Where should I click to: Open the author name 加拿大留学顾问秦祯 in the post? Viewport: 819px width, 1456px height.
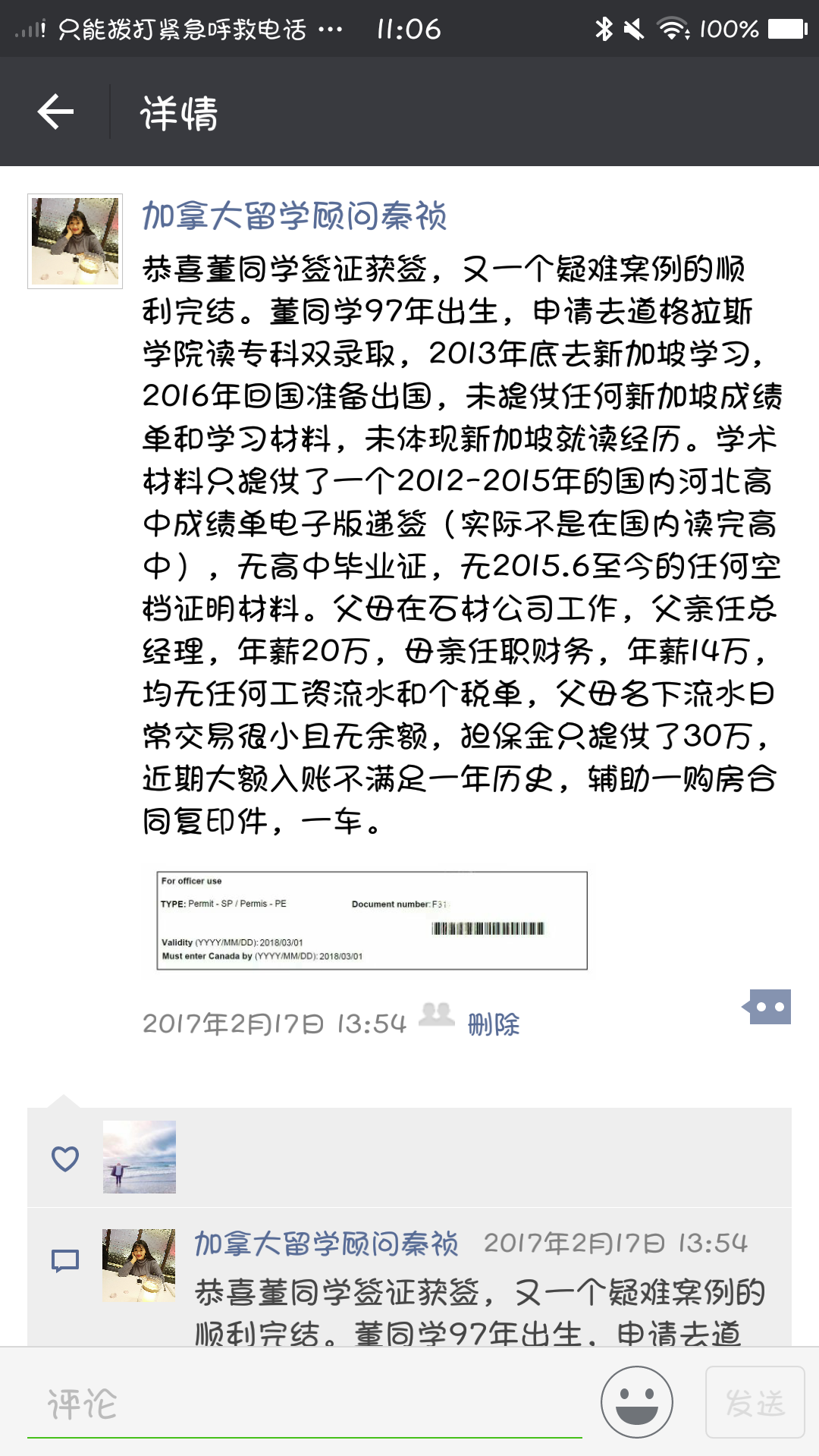click(x=294, y=216)
